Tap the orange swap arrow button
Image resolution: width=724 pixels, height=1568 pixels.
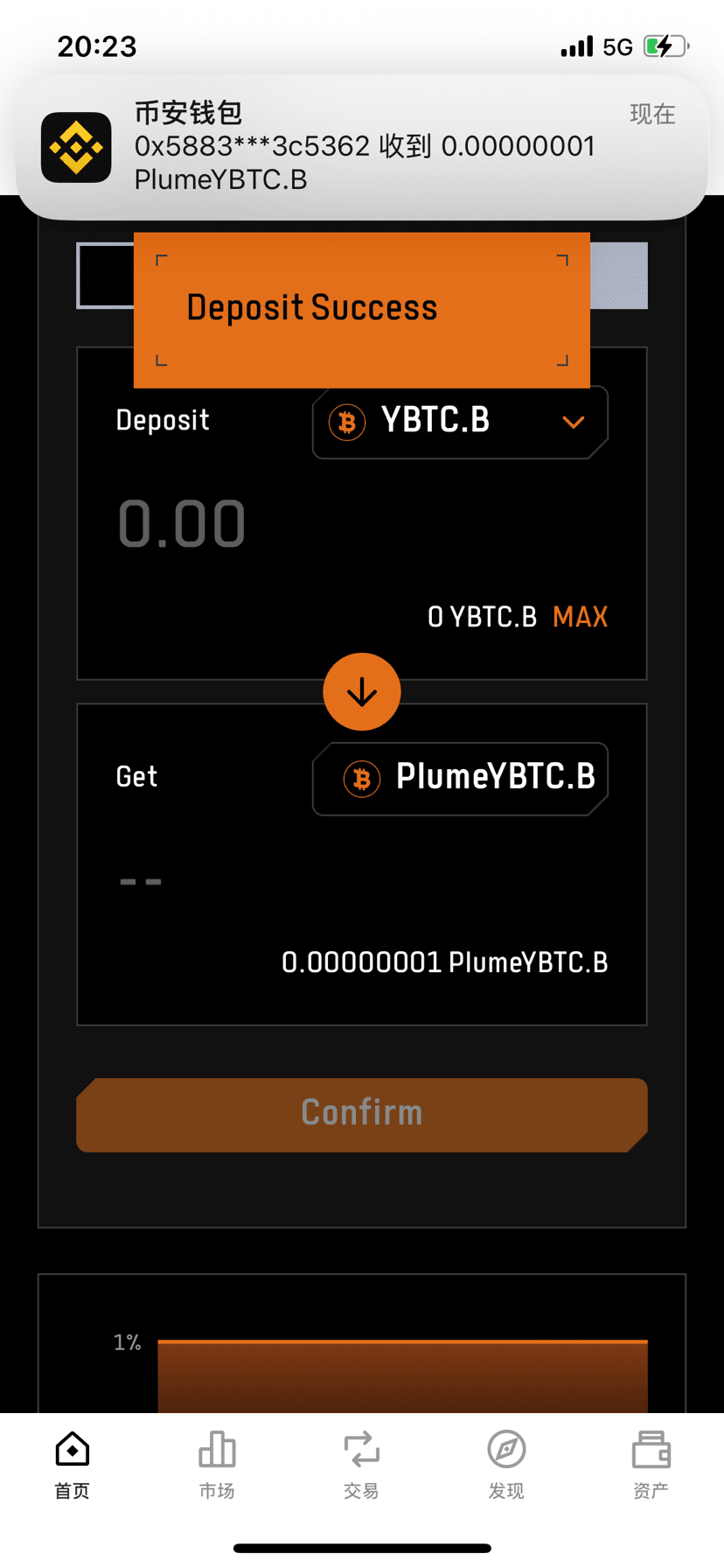pos(362,692)
